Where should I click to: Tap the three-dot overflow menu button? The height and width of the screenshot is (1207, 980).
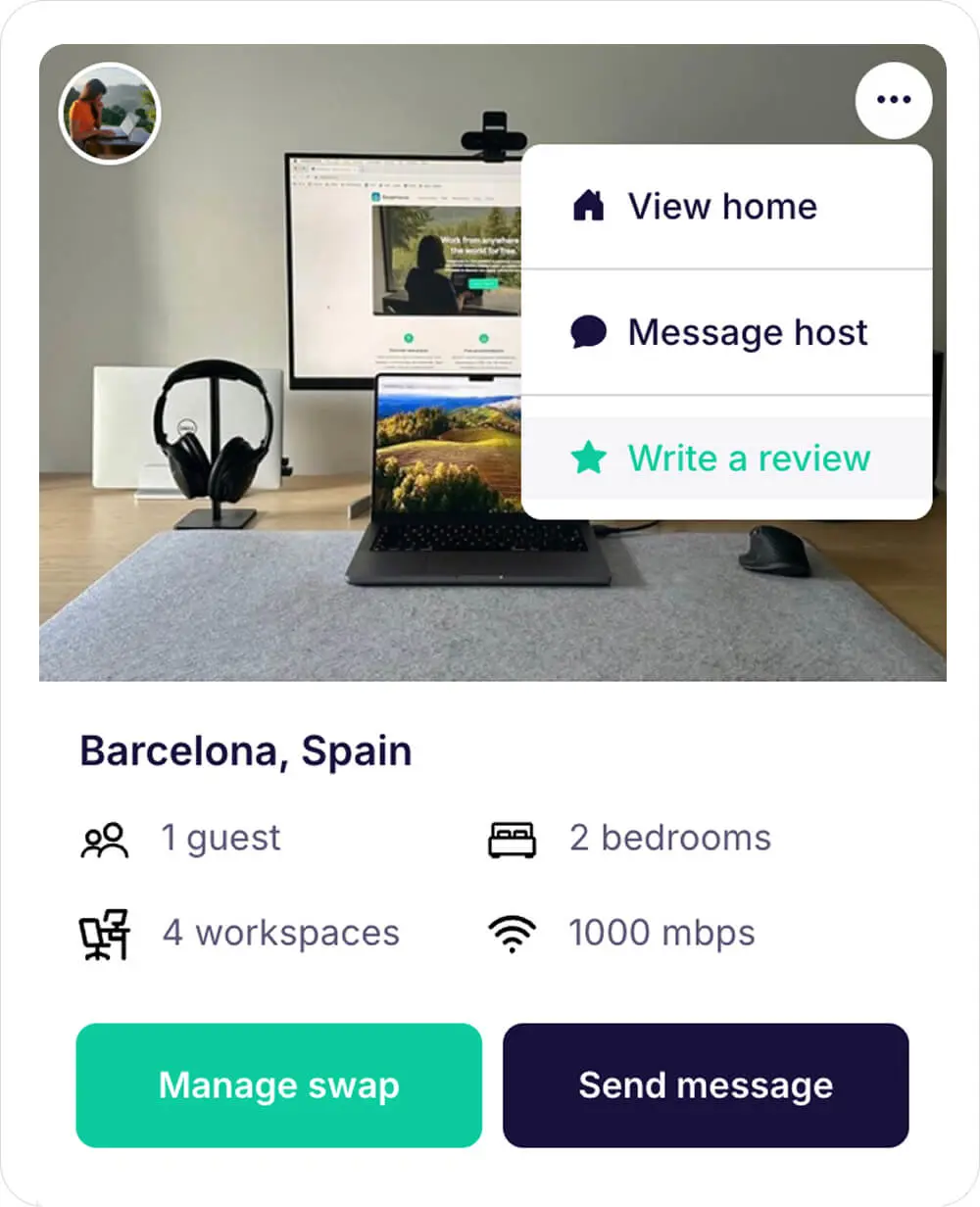[x=894, y=100]
